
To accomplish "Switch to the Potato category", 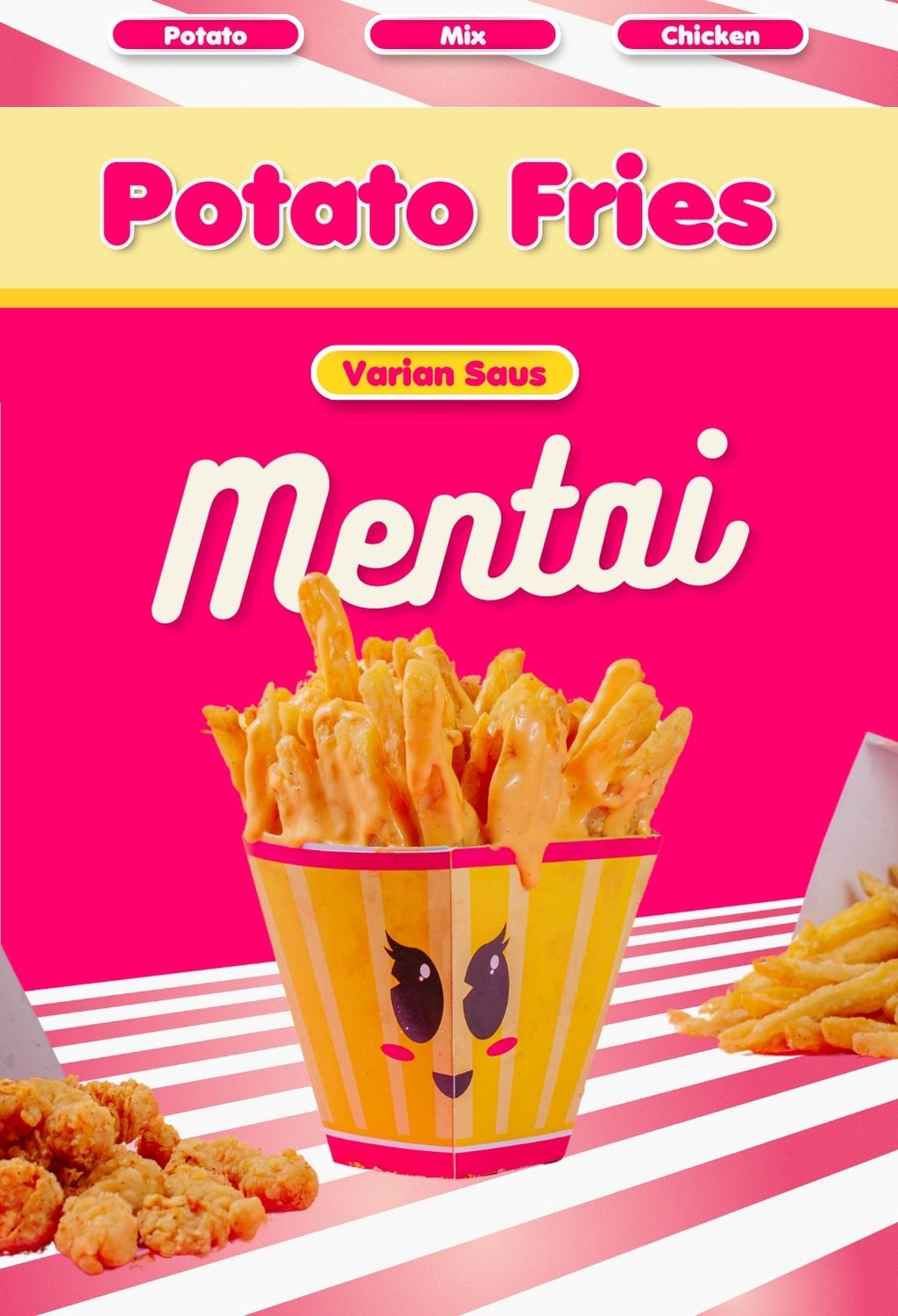I will pyautogui.click(x=206, y=36).
